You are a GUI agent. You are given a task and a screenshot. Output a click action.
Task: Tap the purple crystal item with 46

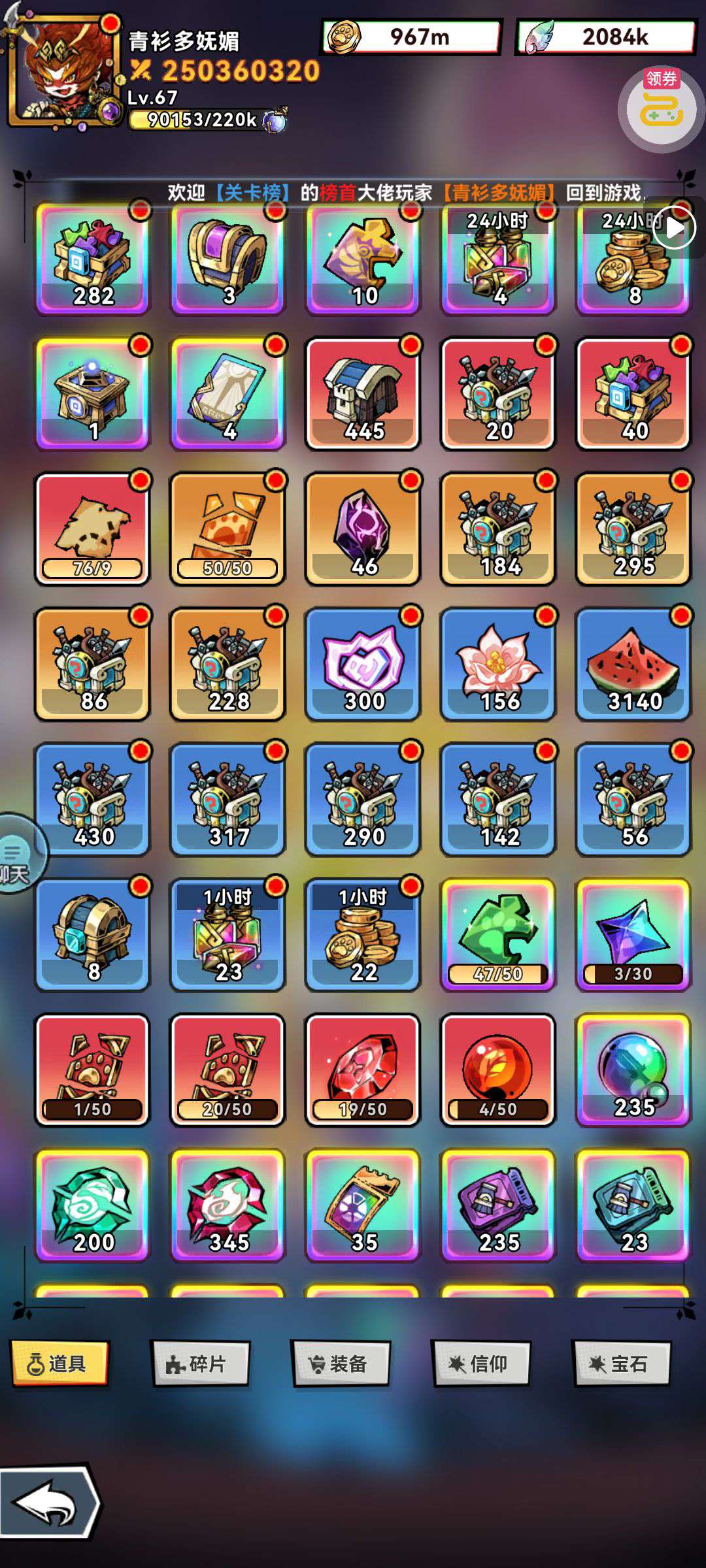point(362,529)
